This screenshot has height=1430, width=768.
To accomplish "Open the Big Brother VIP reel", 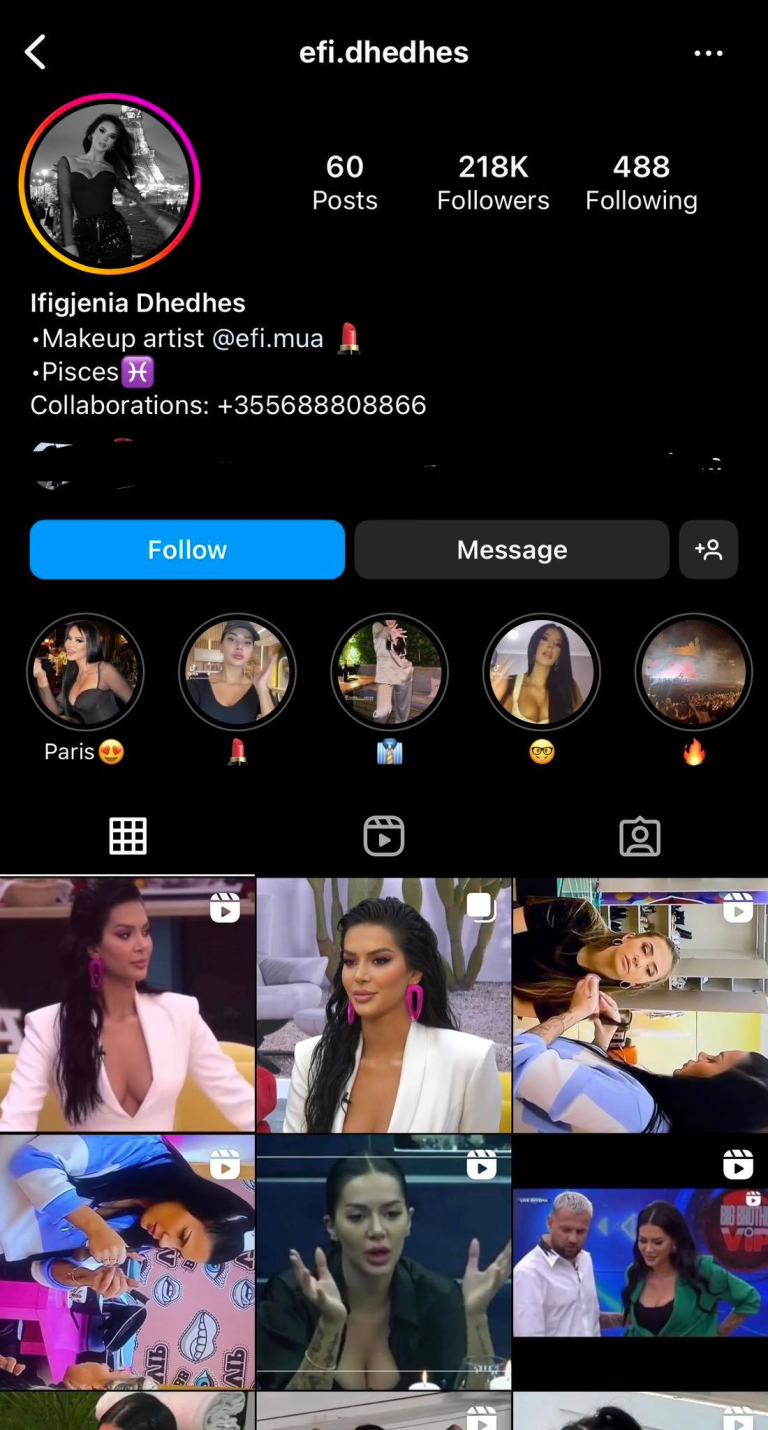I will tap(640, 1262).
